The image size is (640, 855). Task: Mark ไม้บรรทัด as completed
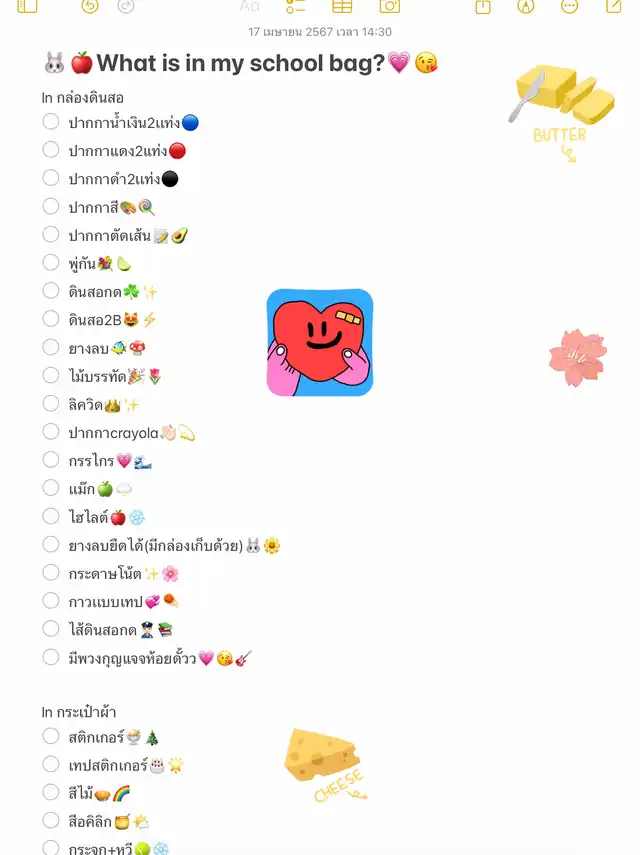click(x=51, y=375)
